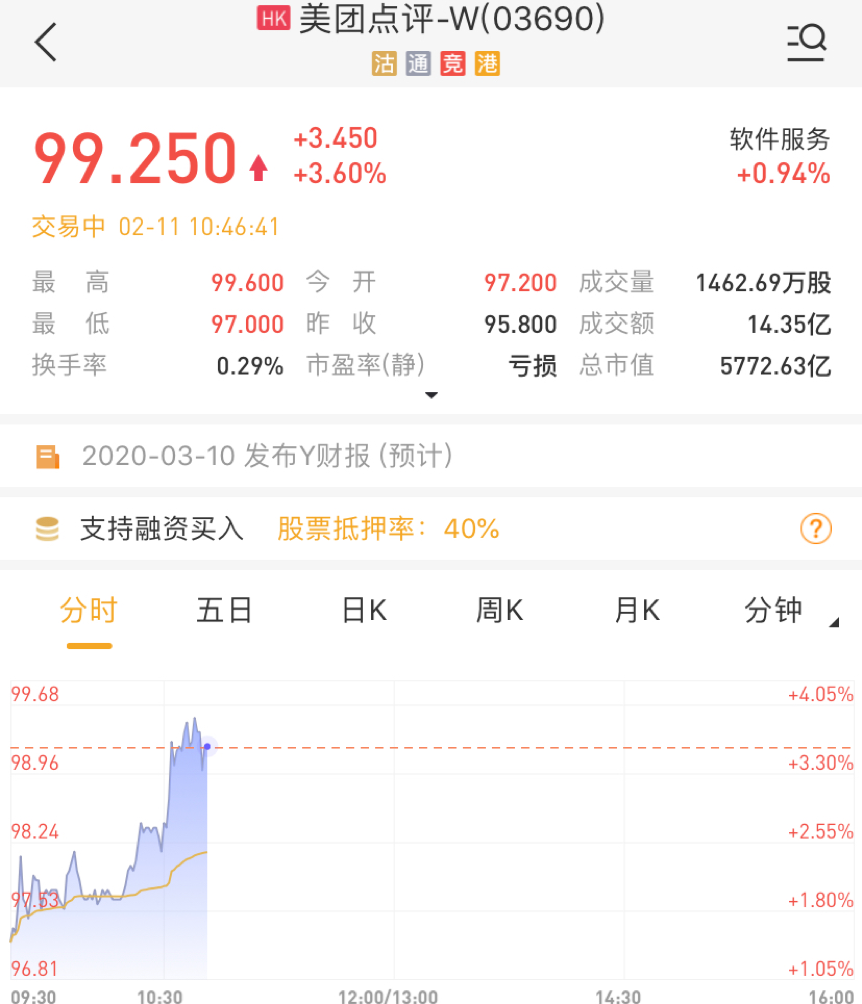Open the 2020-03-10 earnings report notice
862x1004 pixels.
coord(267,457)
